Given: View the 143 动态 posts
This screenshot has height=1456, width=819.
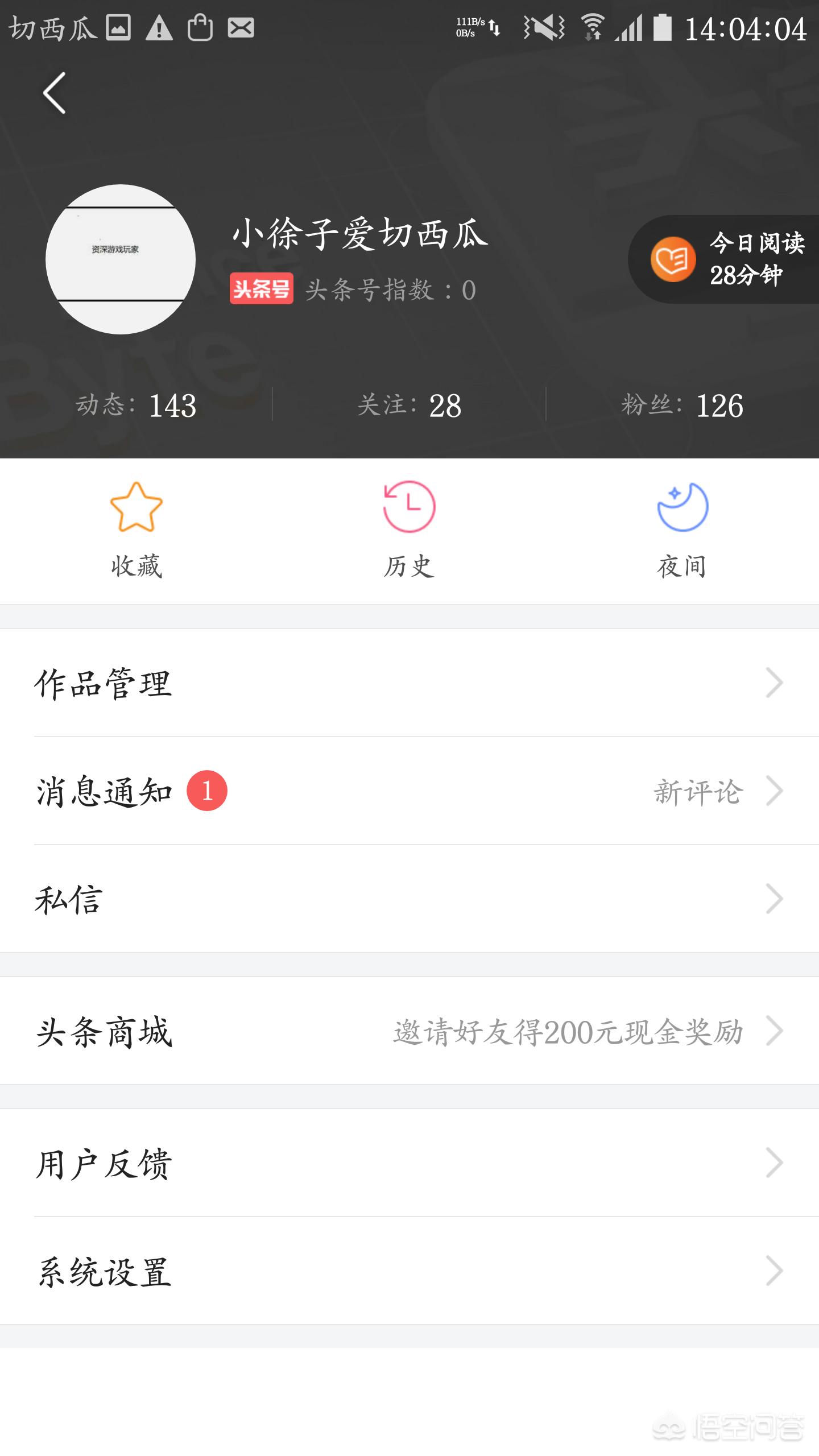Looking at the screenshot, I should pos(136,405).
